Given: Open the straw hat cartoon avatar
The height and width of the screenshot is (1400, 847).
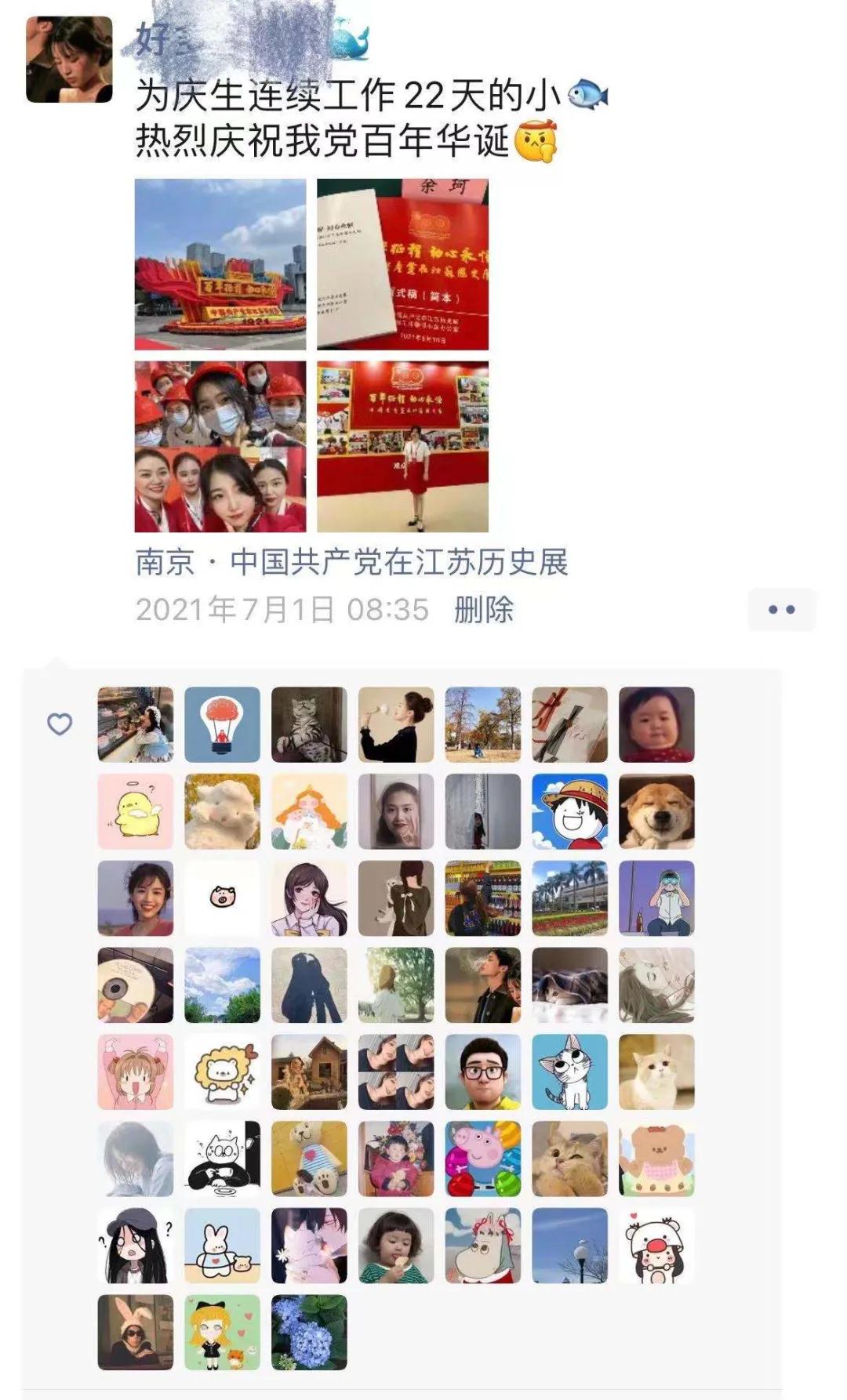Looking at the screenshot, I should (569, 811).
